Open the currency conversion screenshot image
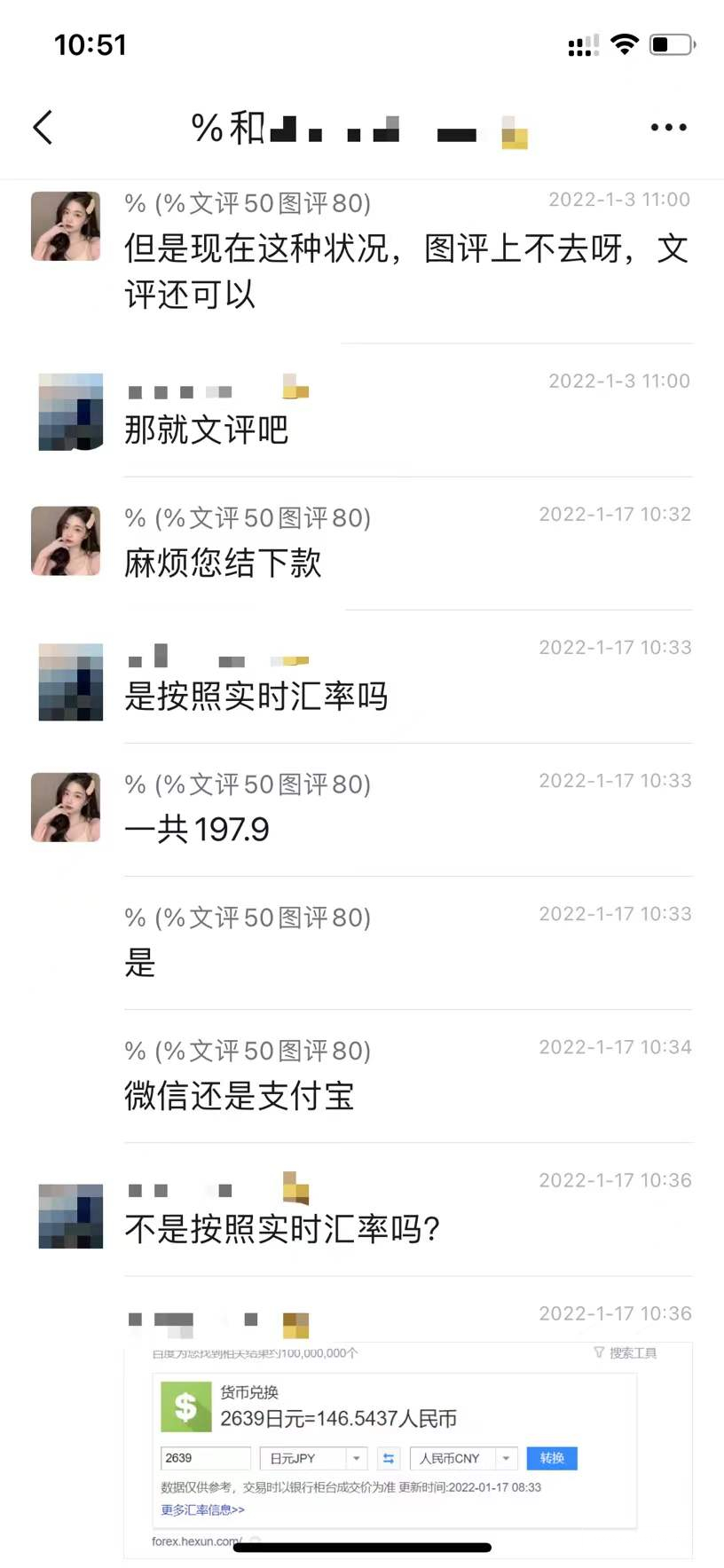This screenshot has width=724, height=1568. click(x=406, y=1446)
